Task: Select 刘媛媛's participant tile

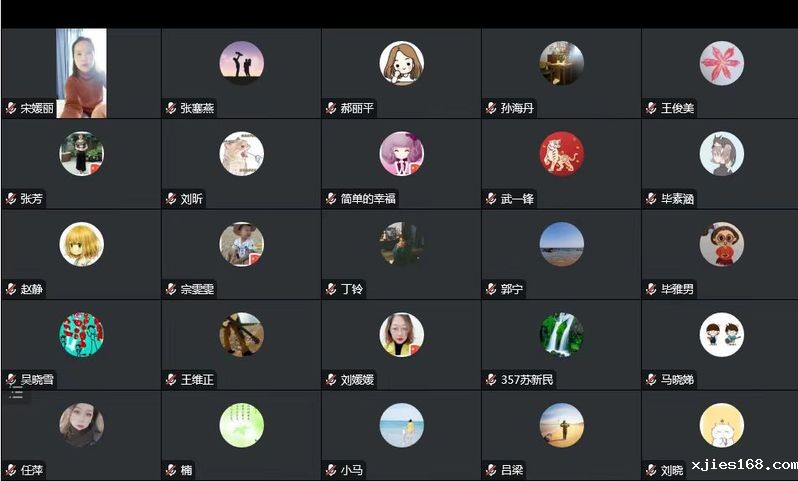Action: point(401,335)
